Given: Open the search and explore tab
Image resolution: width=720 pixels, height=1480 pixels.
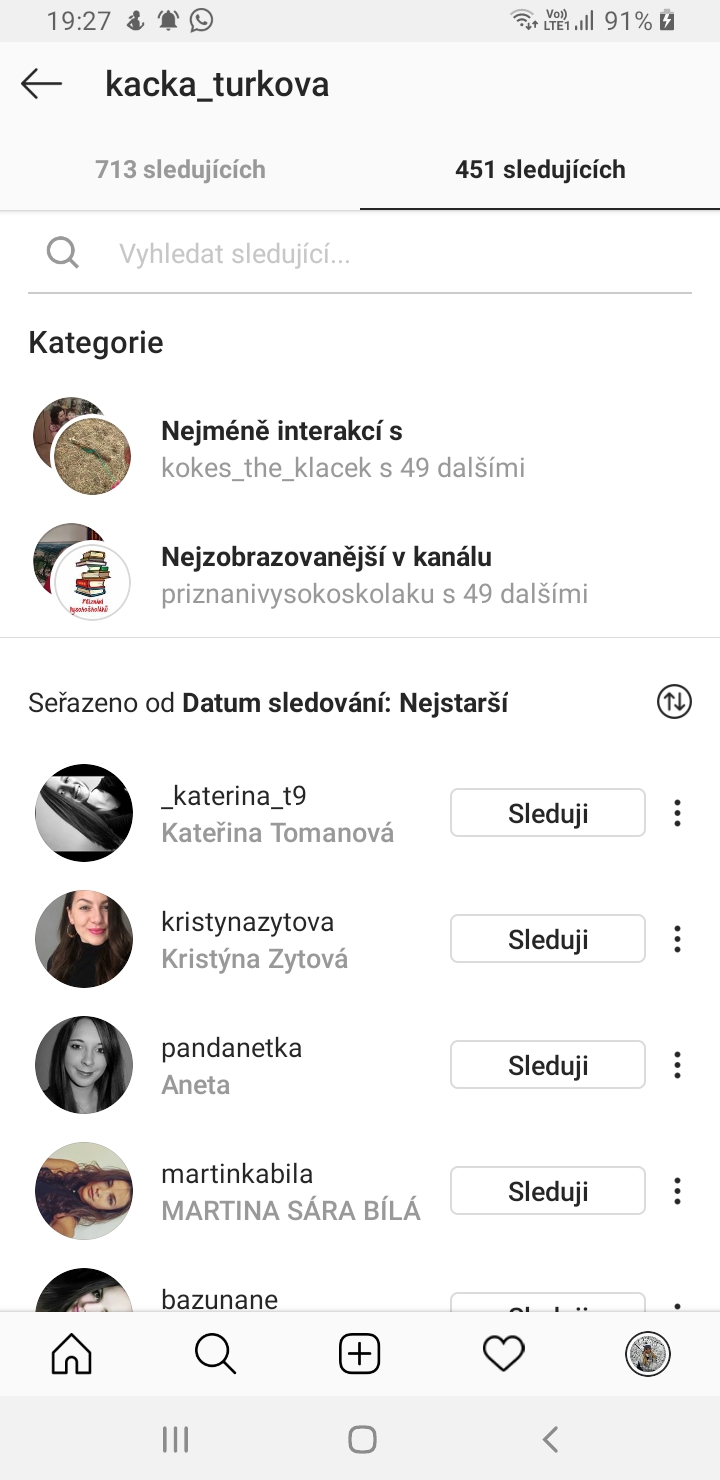Looking at the screenshot, I should (x=215, y=1355).
